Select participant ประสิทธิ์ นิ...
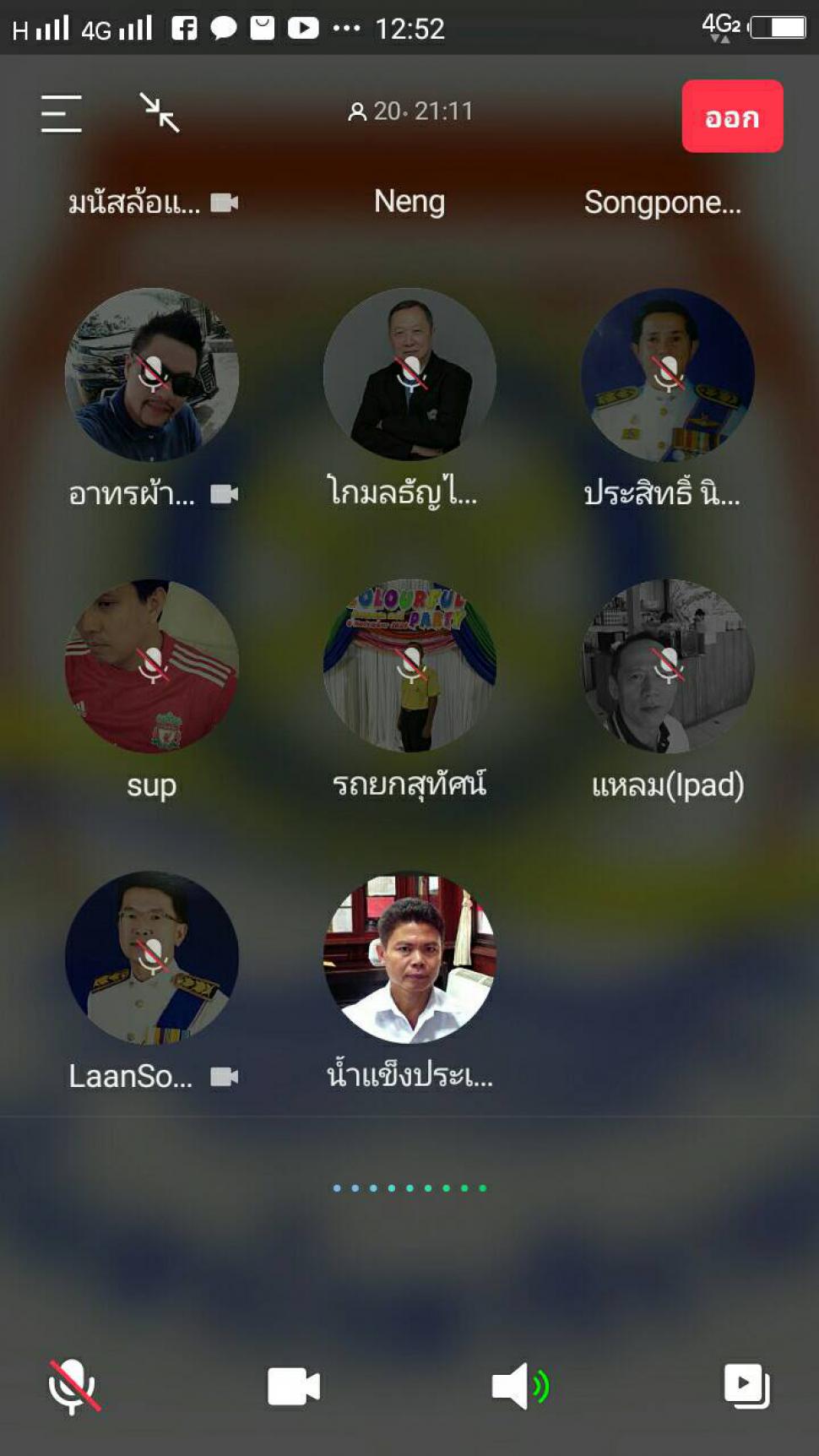 point(668,375)
